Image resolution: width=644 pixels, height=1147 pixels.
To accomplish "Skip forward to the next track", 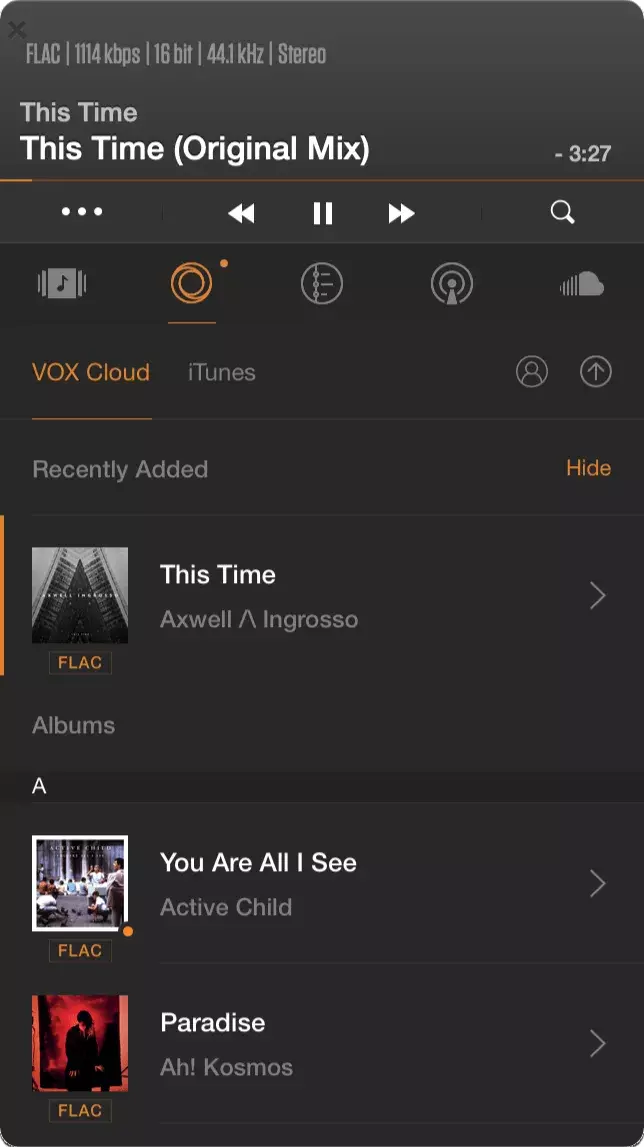I will pyautogui.click(x=401, y=213).
